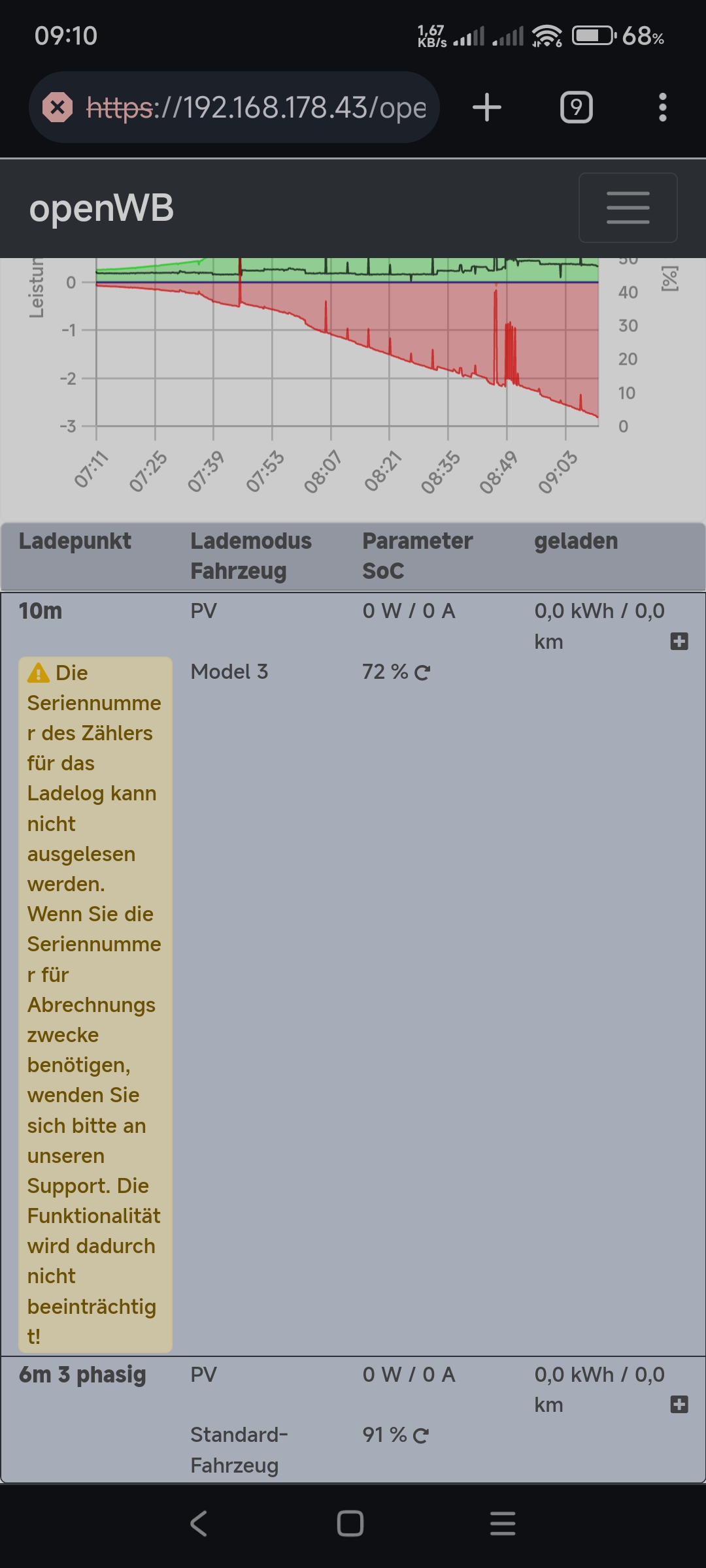This screenshot has height=1568, width=706.
Task: Show the open tabs switcher
Action: coord(576,108)
